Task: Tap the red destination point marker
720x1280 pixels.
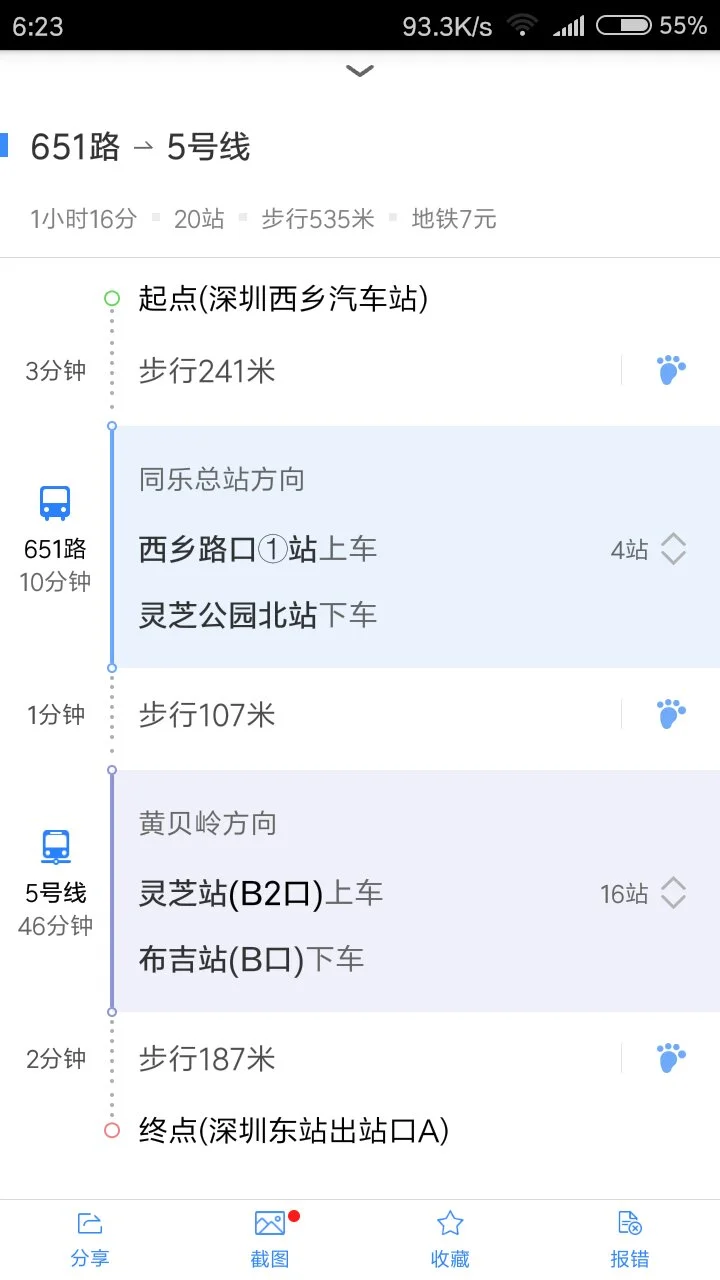Action: point(110,1130)
